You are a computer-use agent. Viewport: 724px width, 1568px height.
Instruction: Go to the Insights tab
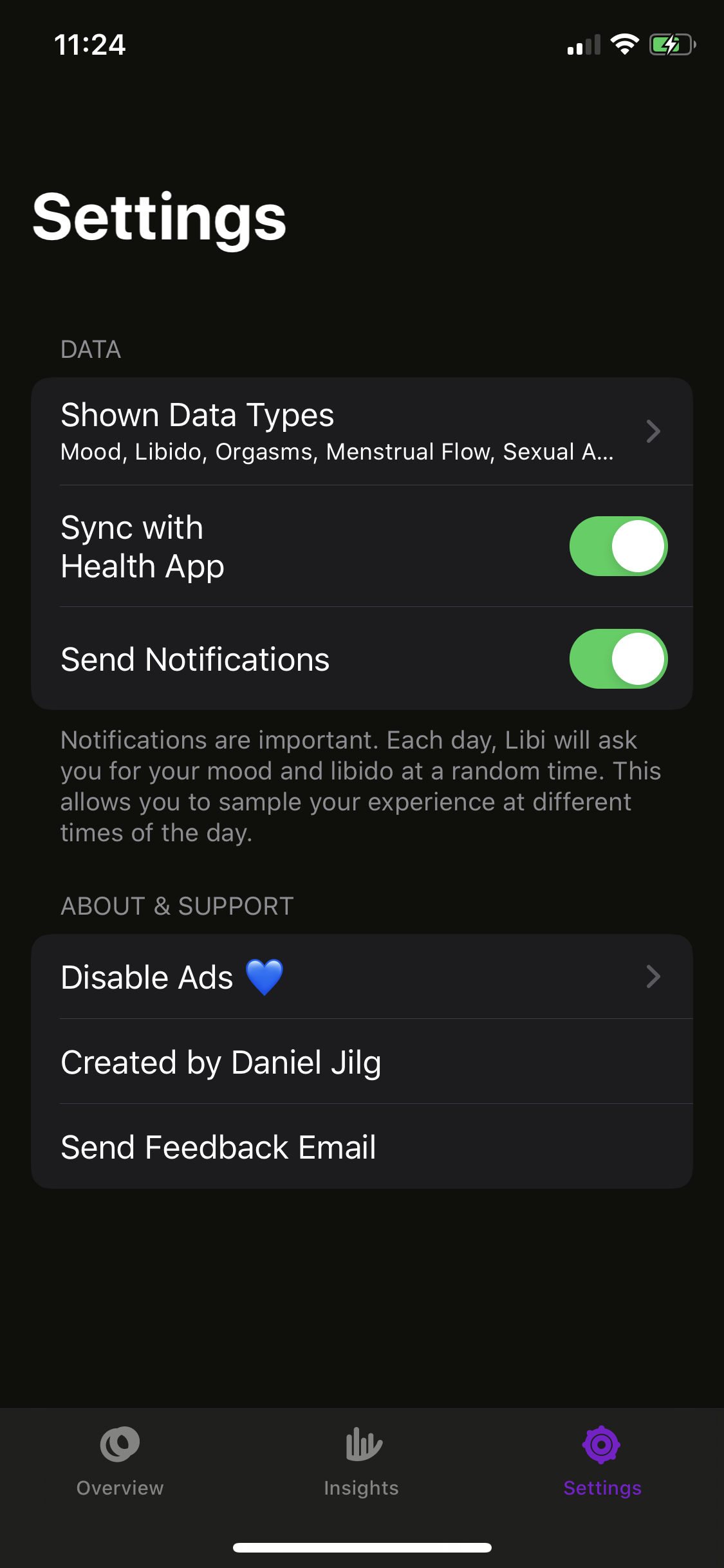(362, 1461)
